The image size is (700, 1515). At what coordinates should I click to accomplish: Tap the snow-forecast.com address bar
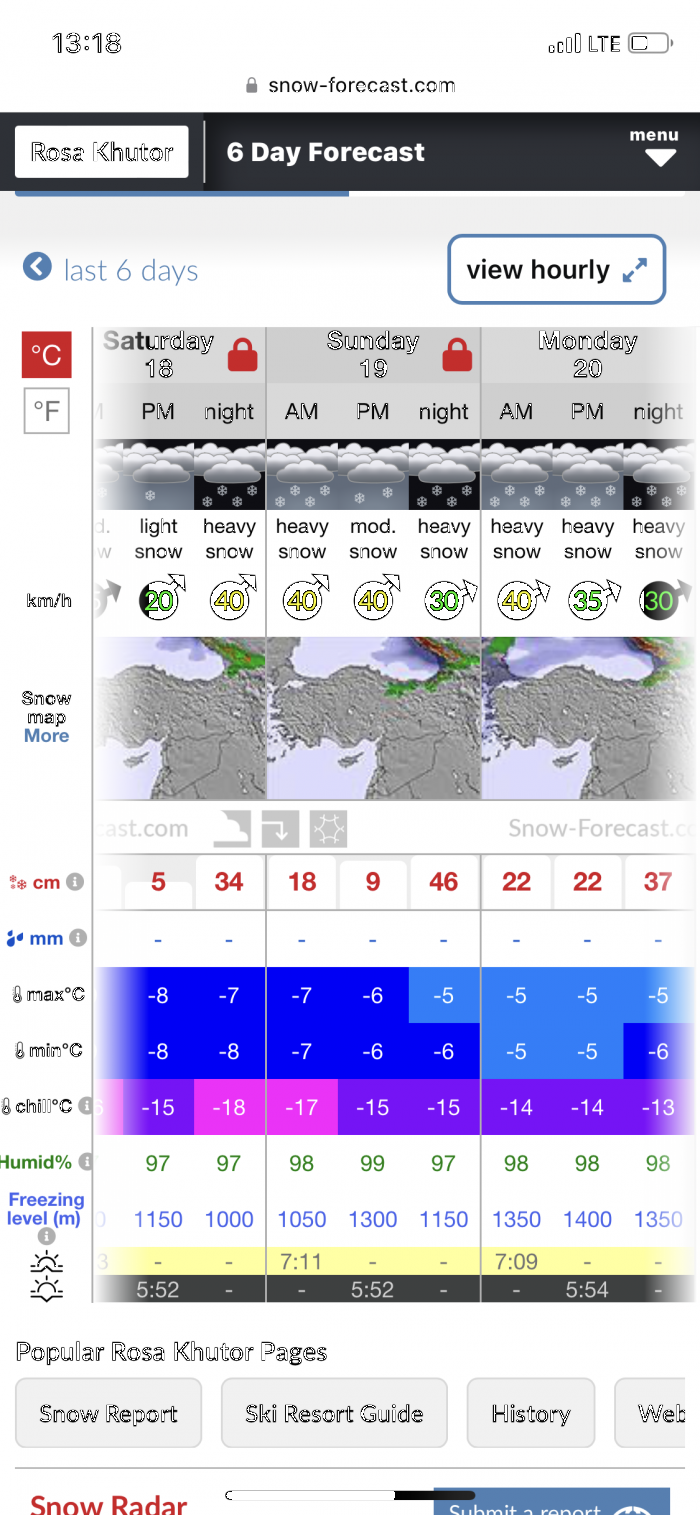point(350,86)
